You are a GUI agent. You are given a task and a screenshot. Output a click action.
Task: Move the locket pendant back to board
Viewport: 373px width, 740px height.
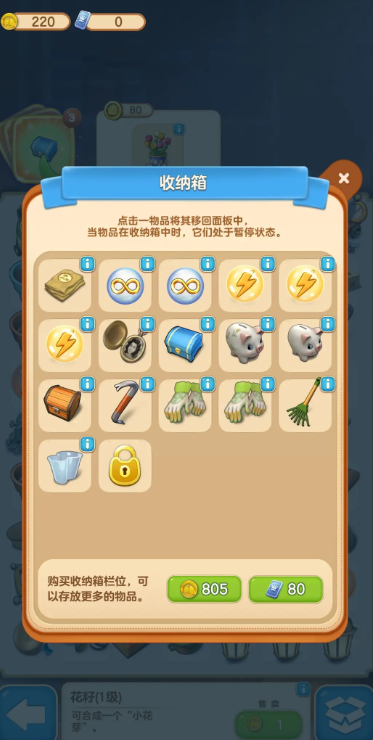point(125,345)
